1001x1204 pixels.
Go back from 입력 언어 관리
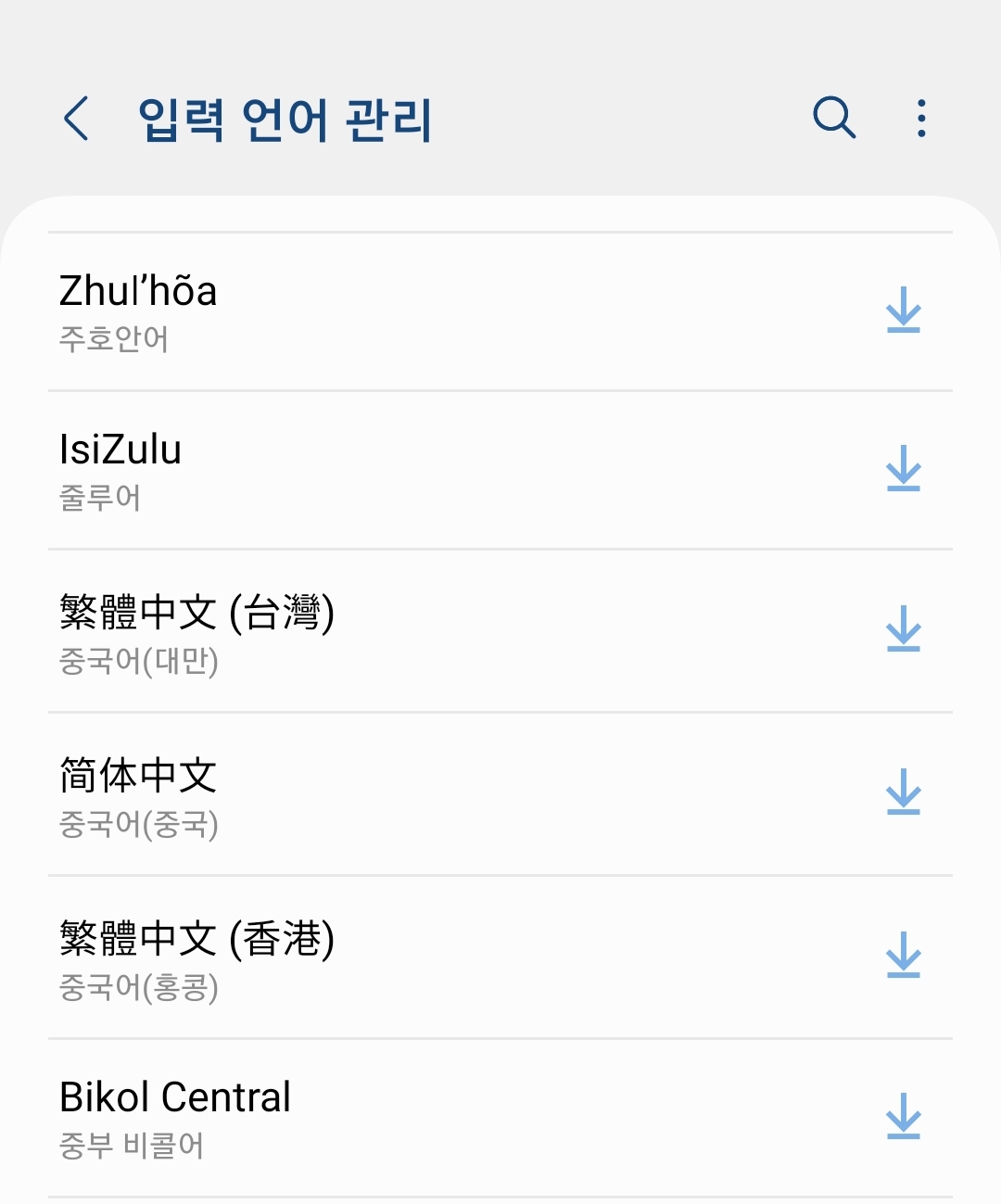[x=77, y=119]
